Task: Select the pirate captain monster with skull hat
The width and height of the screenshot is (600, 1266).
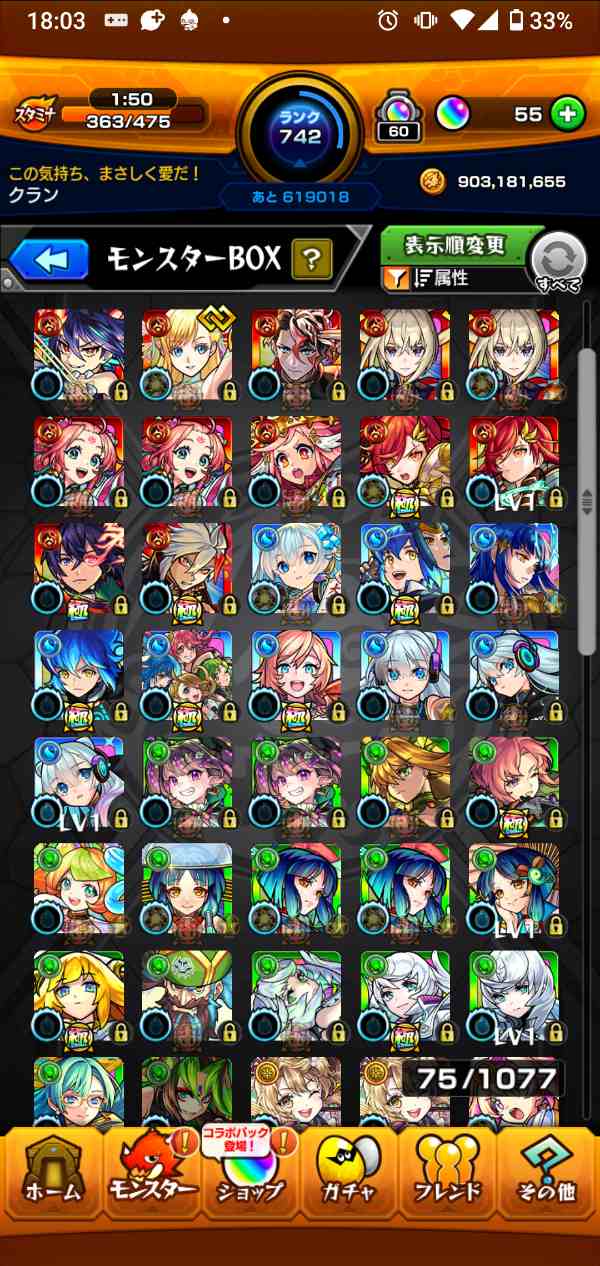Action: pyautogui.click(x=187, y=997)
